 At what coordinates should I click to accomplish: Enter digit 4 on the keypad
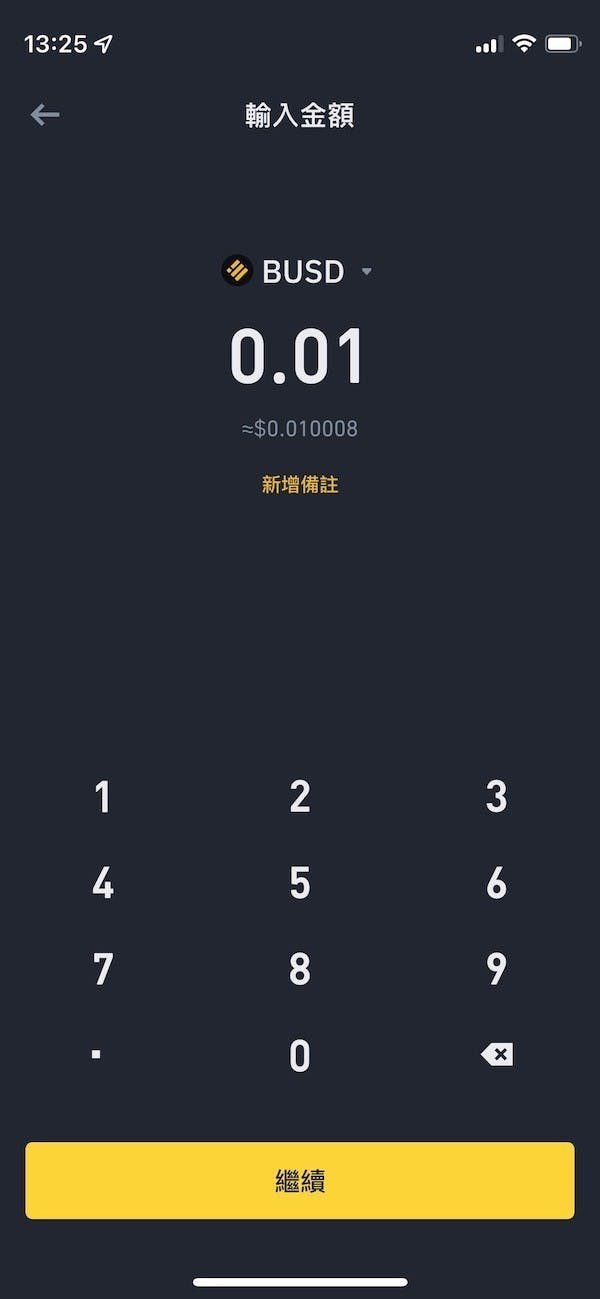coord(102,884)
